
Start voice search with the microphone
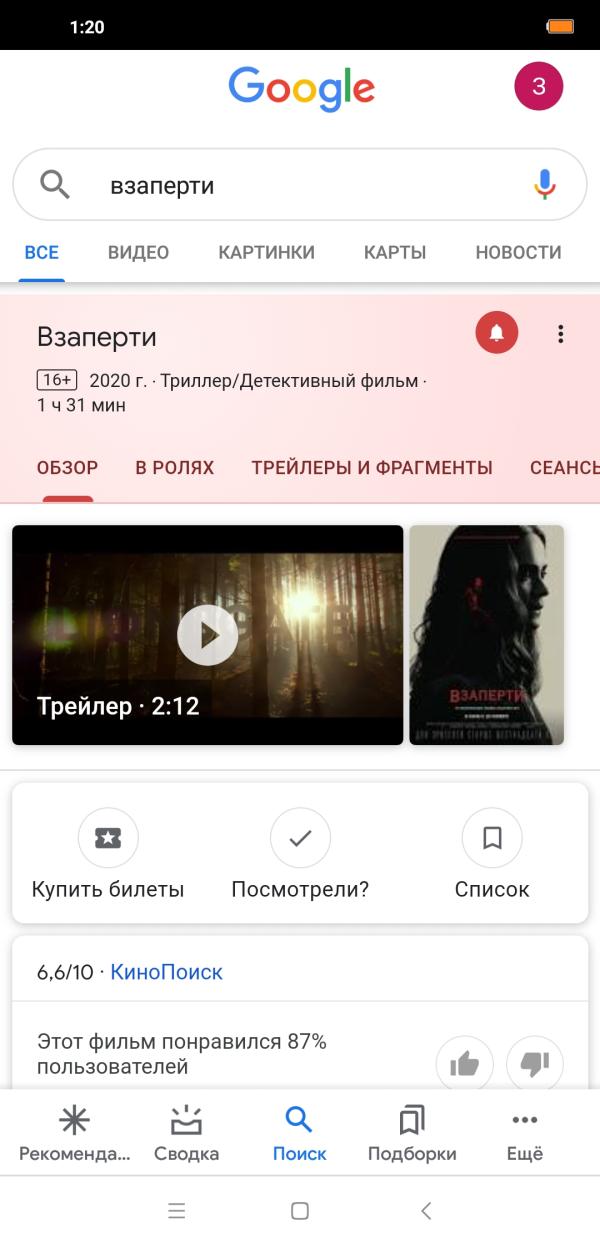coord(544,185)
